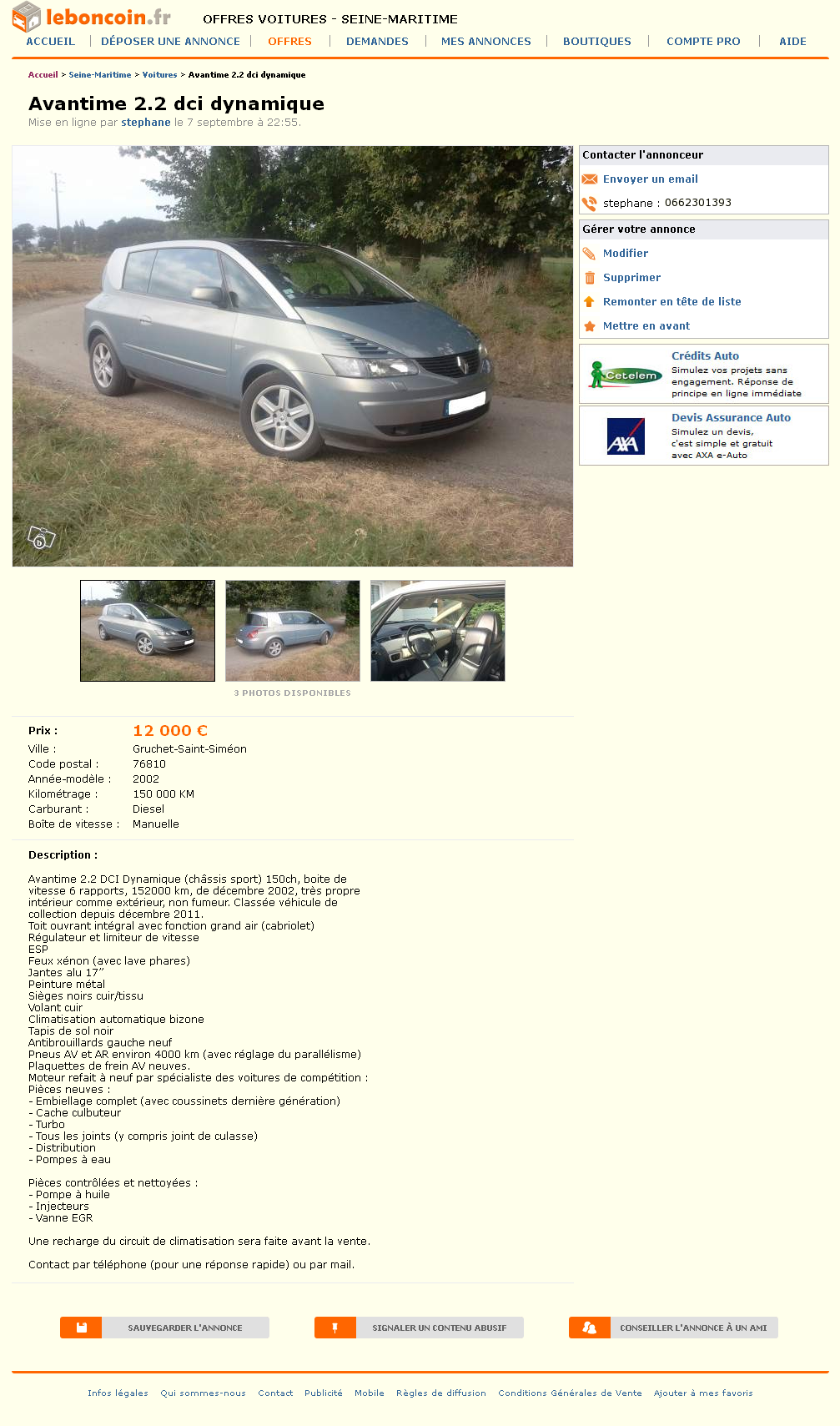The width and height of the screenshot is (840, 1426).
Task: Select Remonter en tête de liste
Action: pyautogui.click(x=671, y=302)
